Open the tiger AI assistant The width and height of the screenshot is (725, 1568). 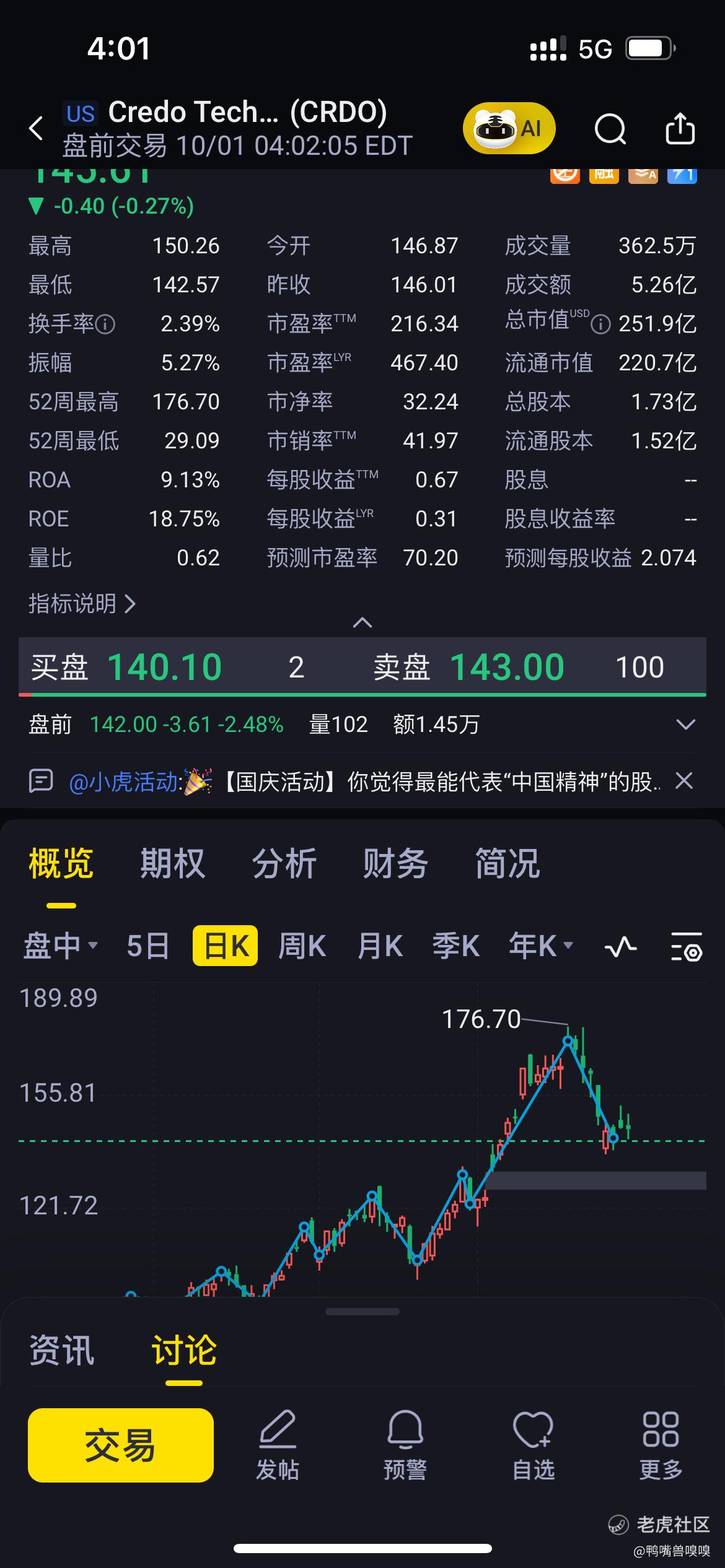pyautogui.click(x=509, y=128)
